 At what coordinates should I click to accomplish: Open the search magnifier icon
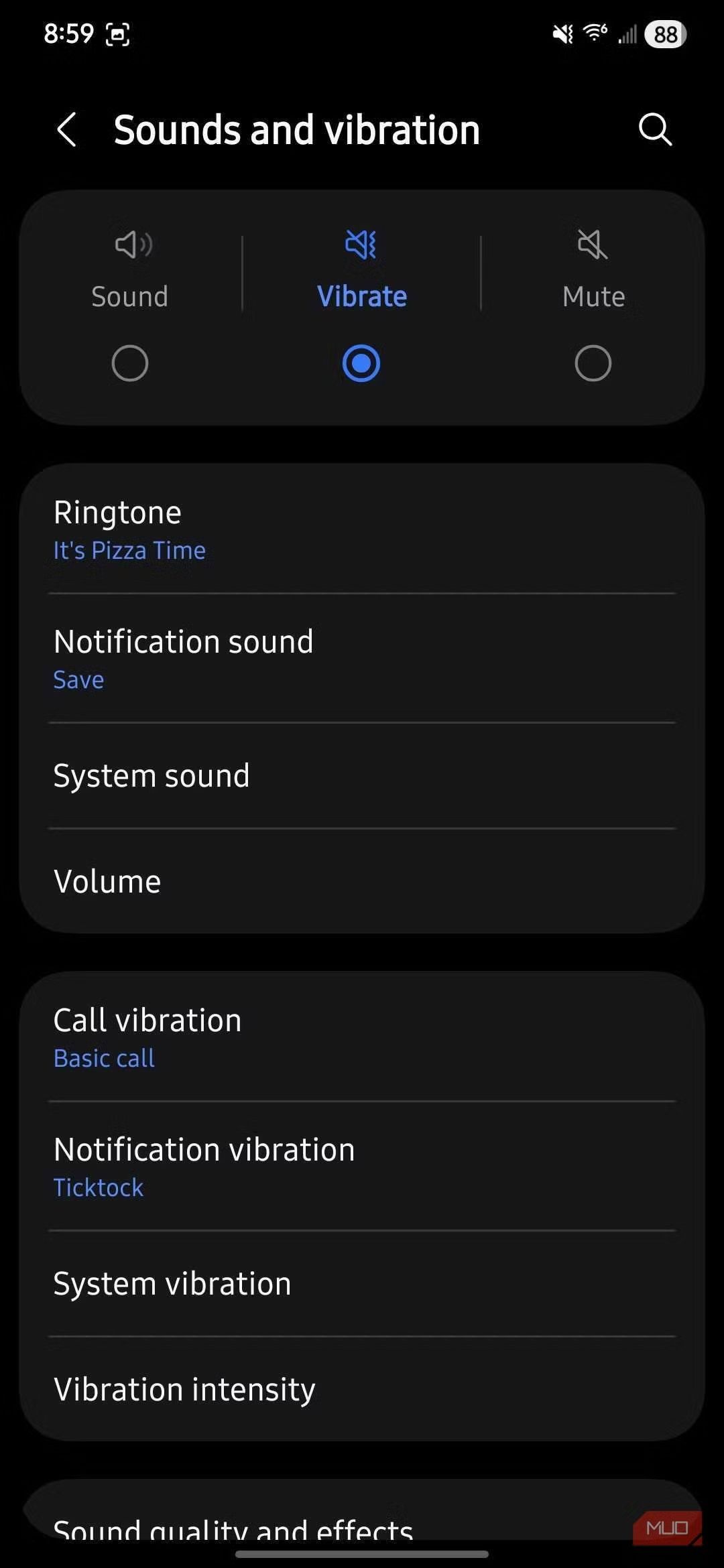655,129
